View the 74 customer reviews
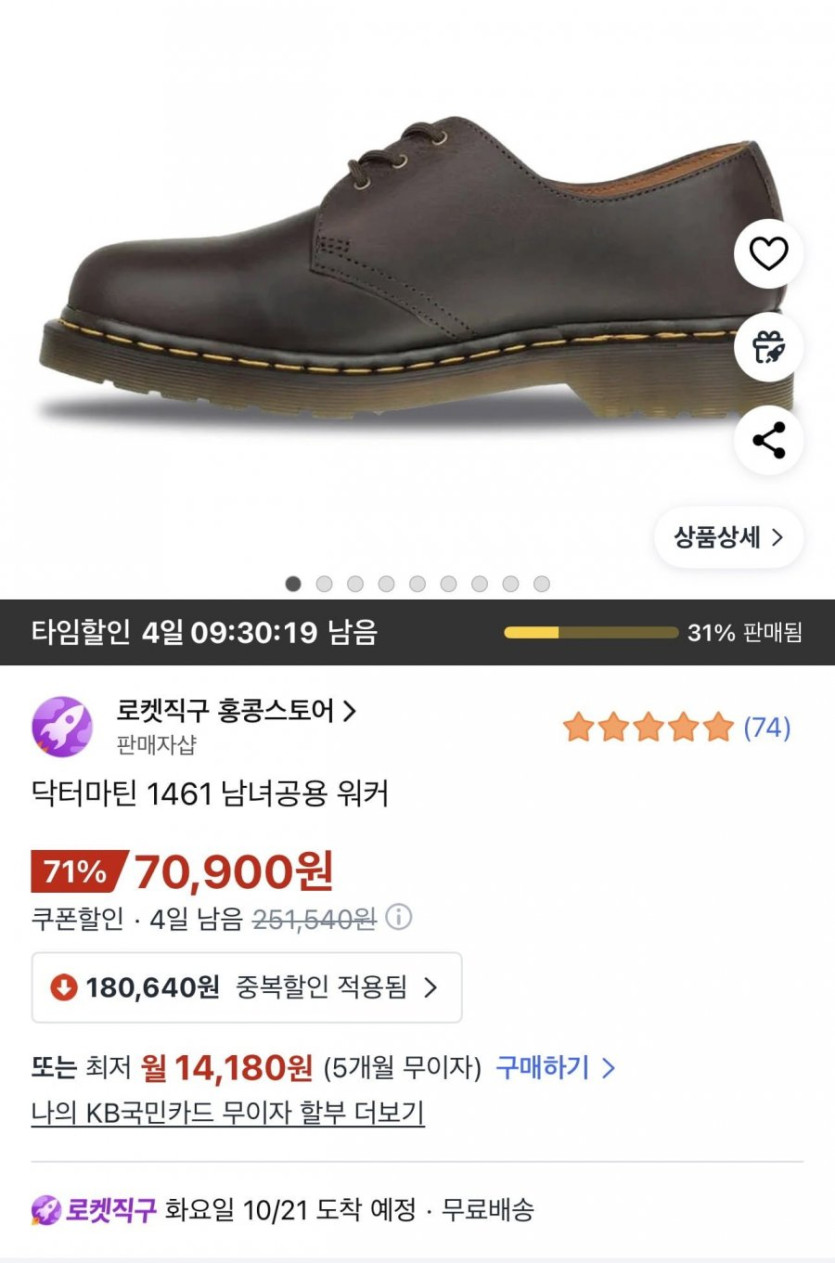 point(766,728)
